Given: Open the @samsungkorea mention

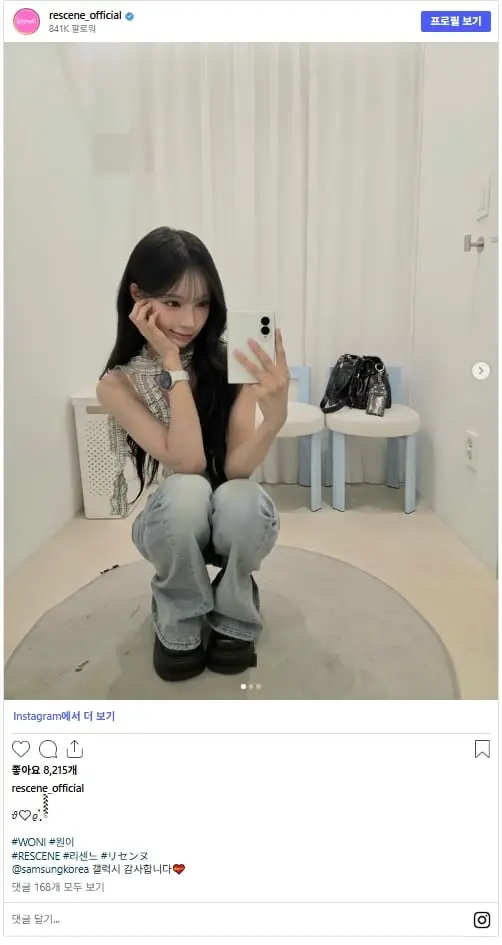Looking at the screenshot, I should point(51,869).
